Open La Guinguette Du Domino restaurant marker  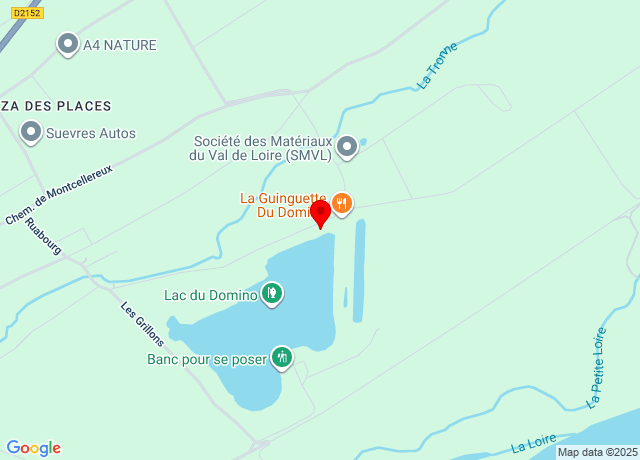tap(343, 204)
